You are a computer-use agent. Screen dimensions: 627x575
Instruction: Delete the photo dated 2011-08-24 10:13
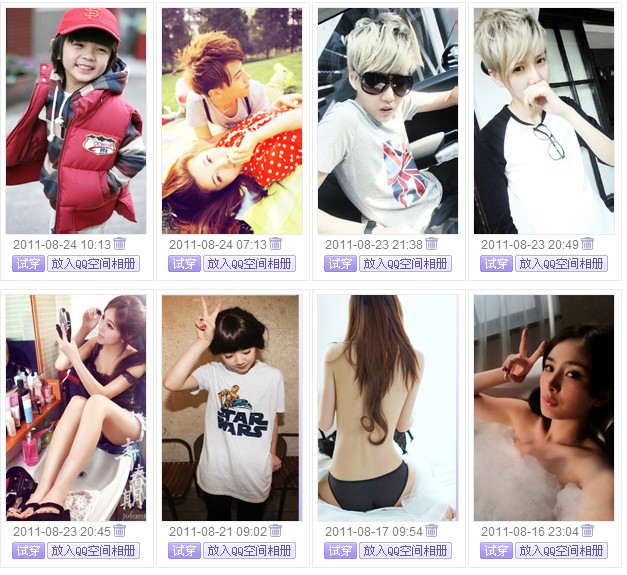click(x=120, y=244)
